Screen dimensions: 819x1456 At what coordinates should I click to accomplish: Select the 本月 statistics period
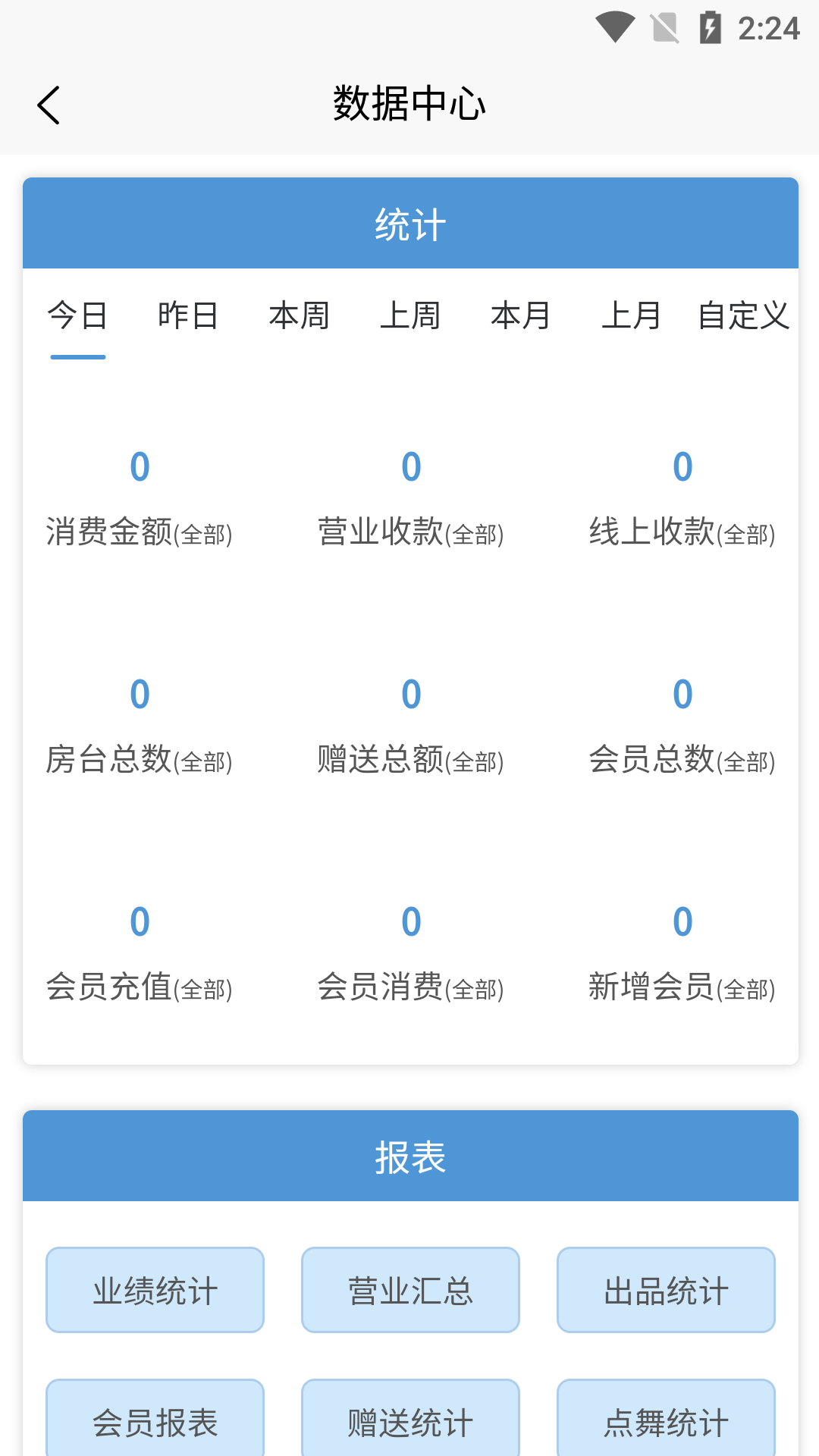click(520, 315)
